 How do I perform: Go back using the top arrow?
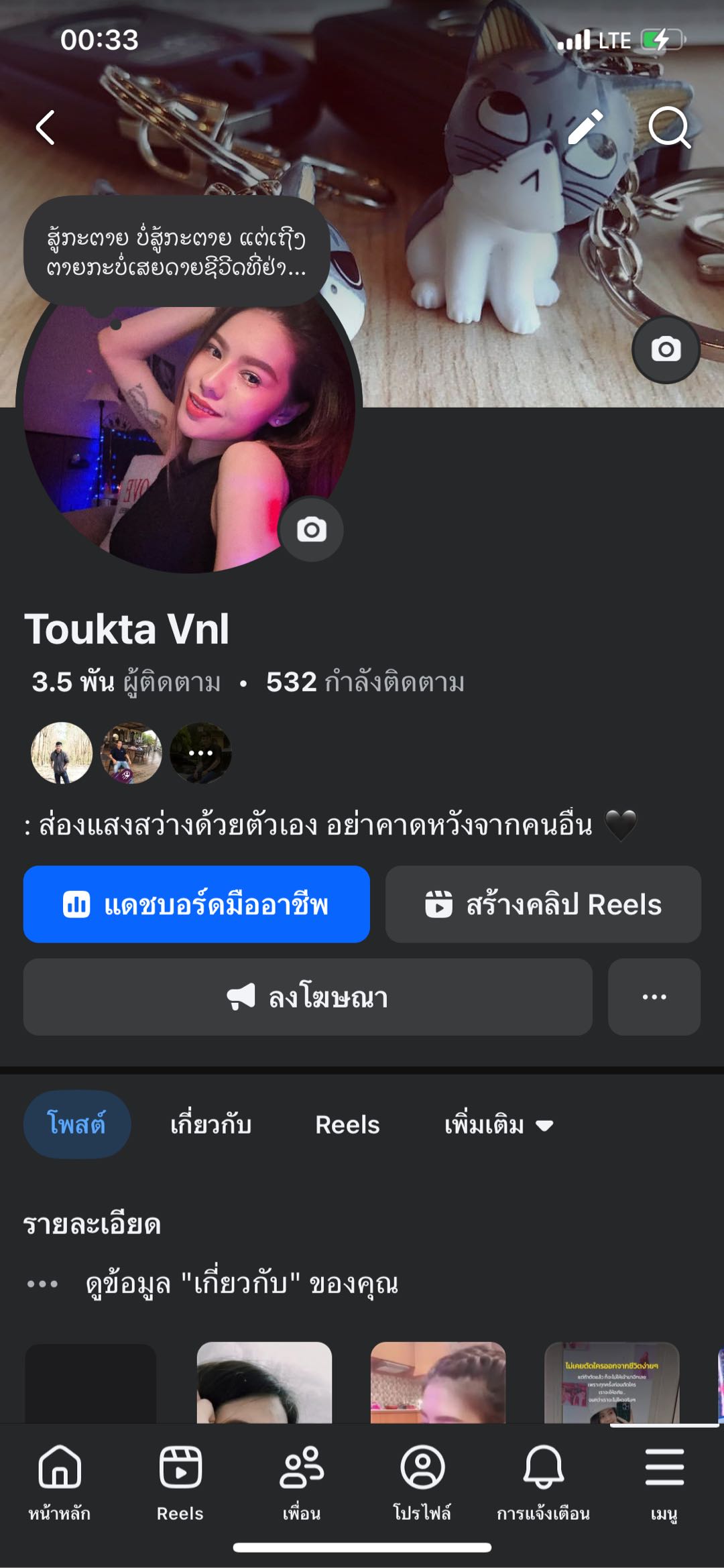(x=46, y=127)
